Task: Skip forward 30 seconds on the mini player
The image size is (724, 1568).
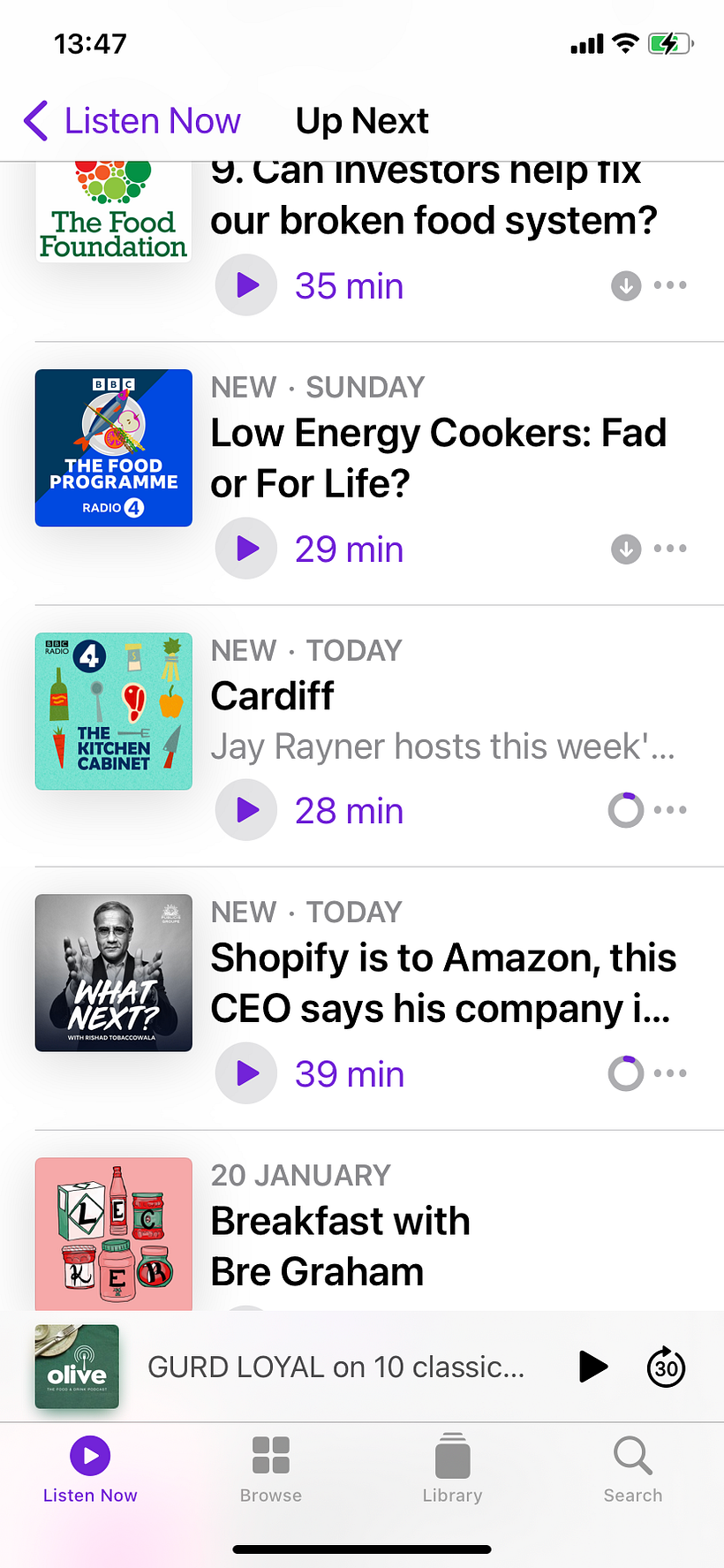Action: coord(666,1367)
